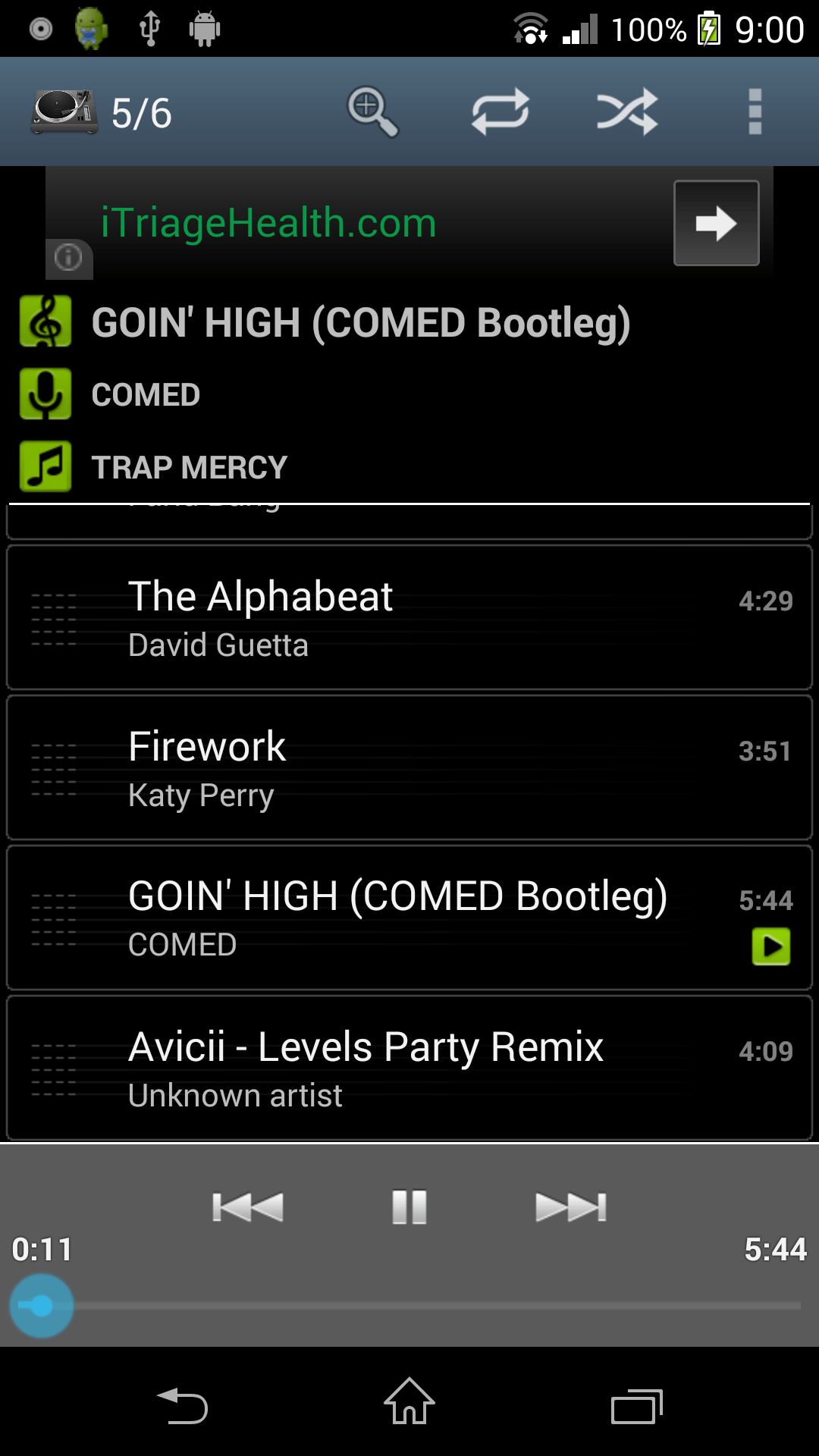
Task: Open the search magnifier icon
Action: [372, 112]
